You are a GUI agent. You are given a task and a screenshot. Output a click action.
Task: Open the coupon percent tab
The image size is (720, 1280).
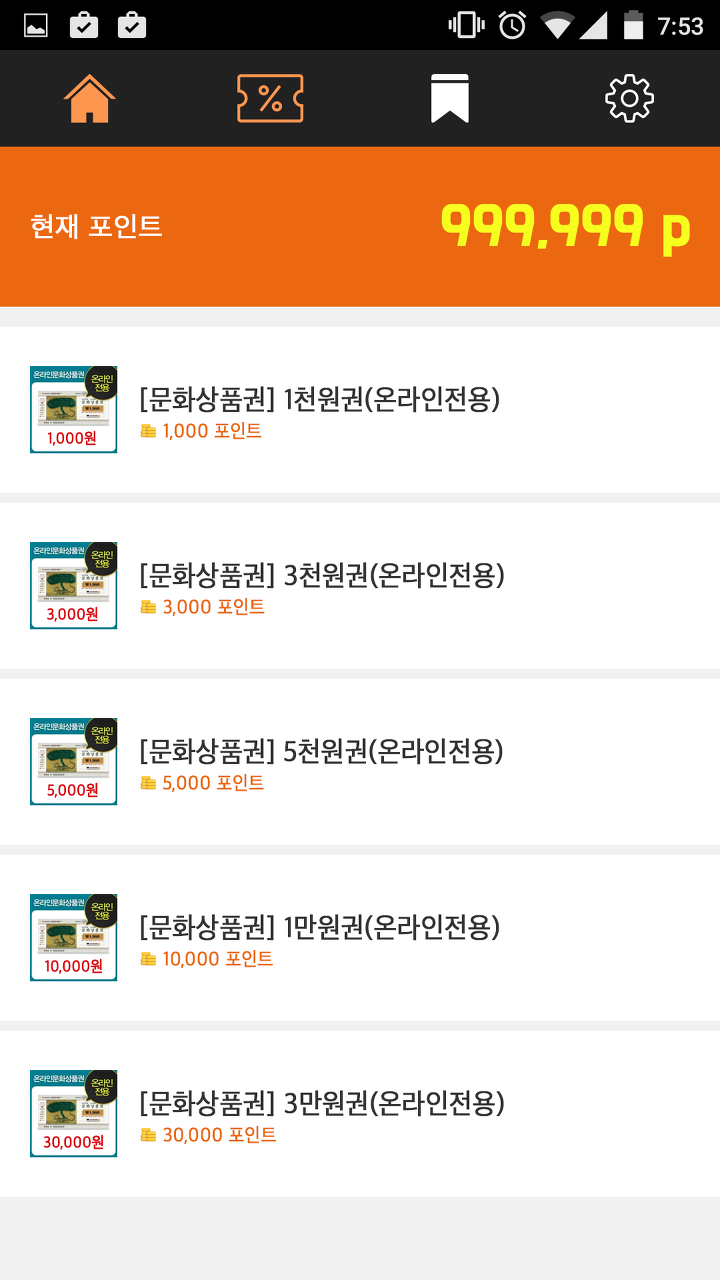pyautogui.click(x=270, y=98)
